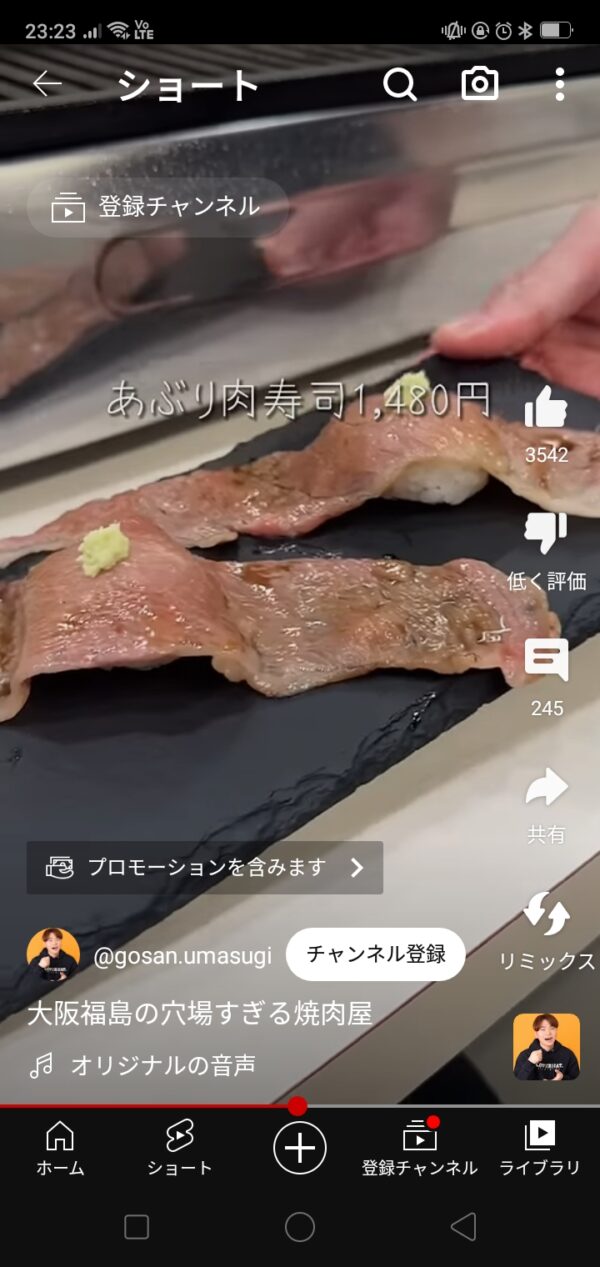The width and height of the screenshot is (600, 1267).
Task: Share this Short via 共有
Action: 546,789
